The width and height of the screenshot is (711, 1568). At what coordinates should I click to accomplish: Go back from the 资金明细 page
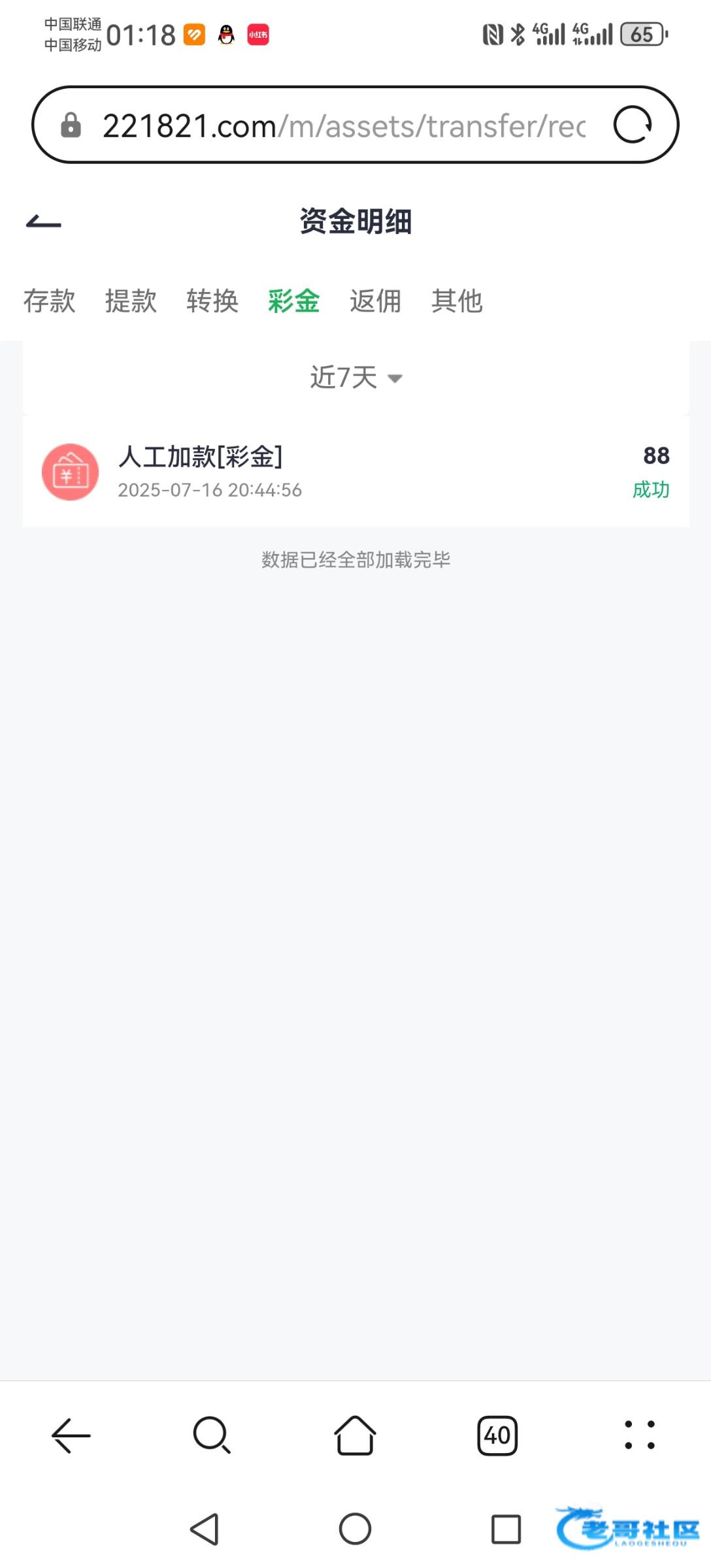tap(44, 223)
